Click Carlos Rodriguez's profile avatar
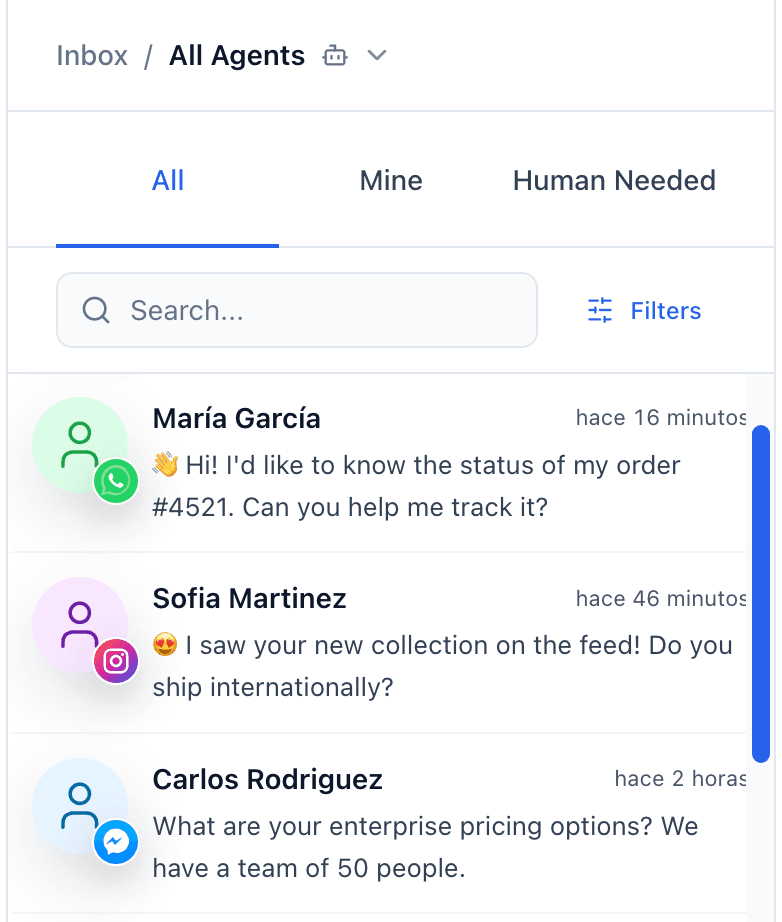 (x=80, y=805)
